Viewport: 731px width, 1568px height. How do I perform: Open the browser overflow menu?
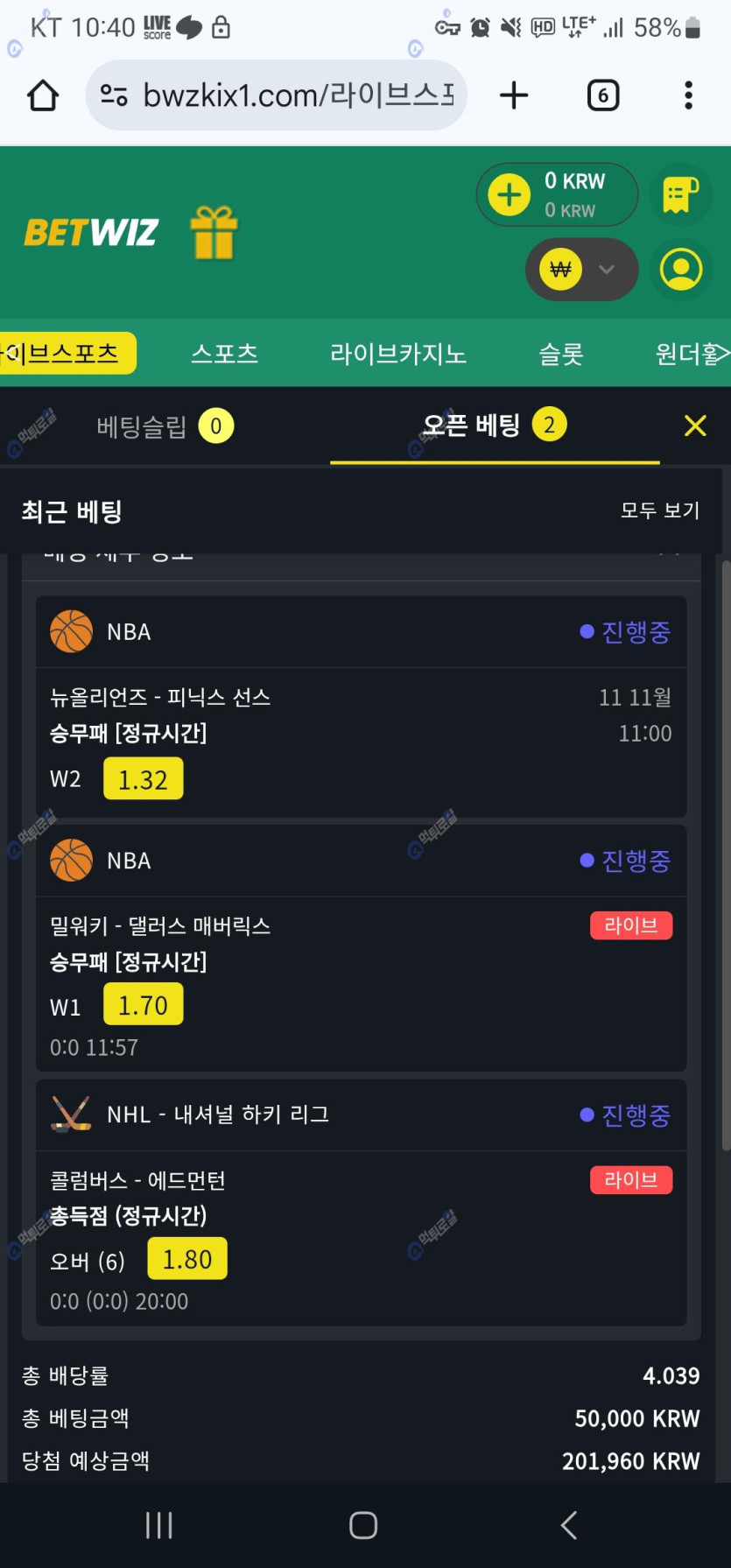[x=688, y=95]
